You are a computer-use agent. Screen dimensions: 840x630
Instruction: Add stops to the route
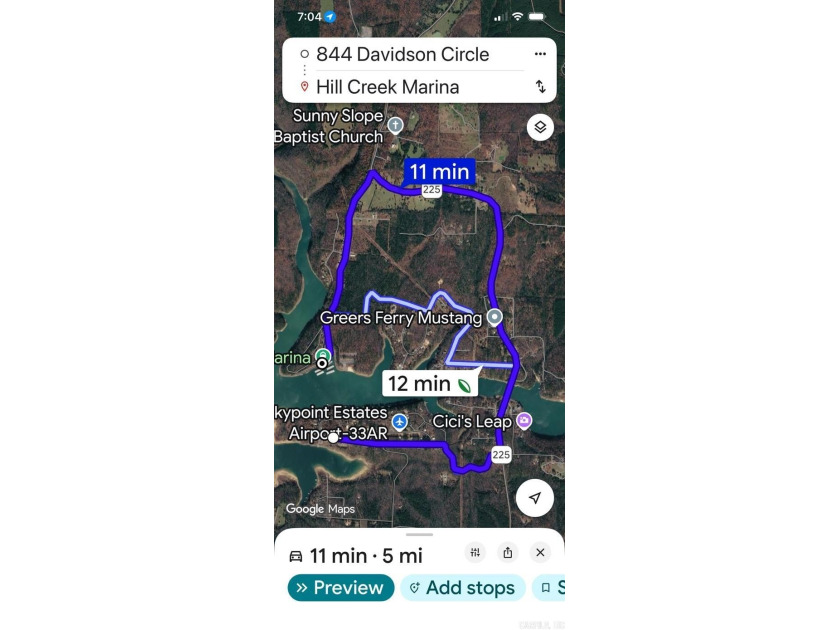click(461, 588)
